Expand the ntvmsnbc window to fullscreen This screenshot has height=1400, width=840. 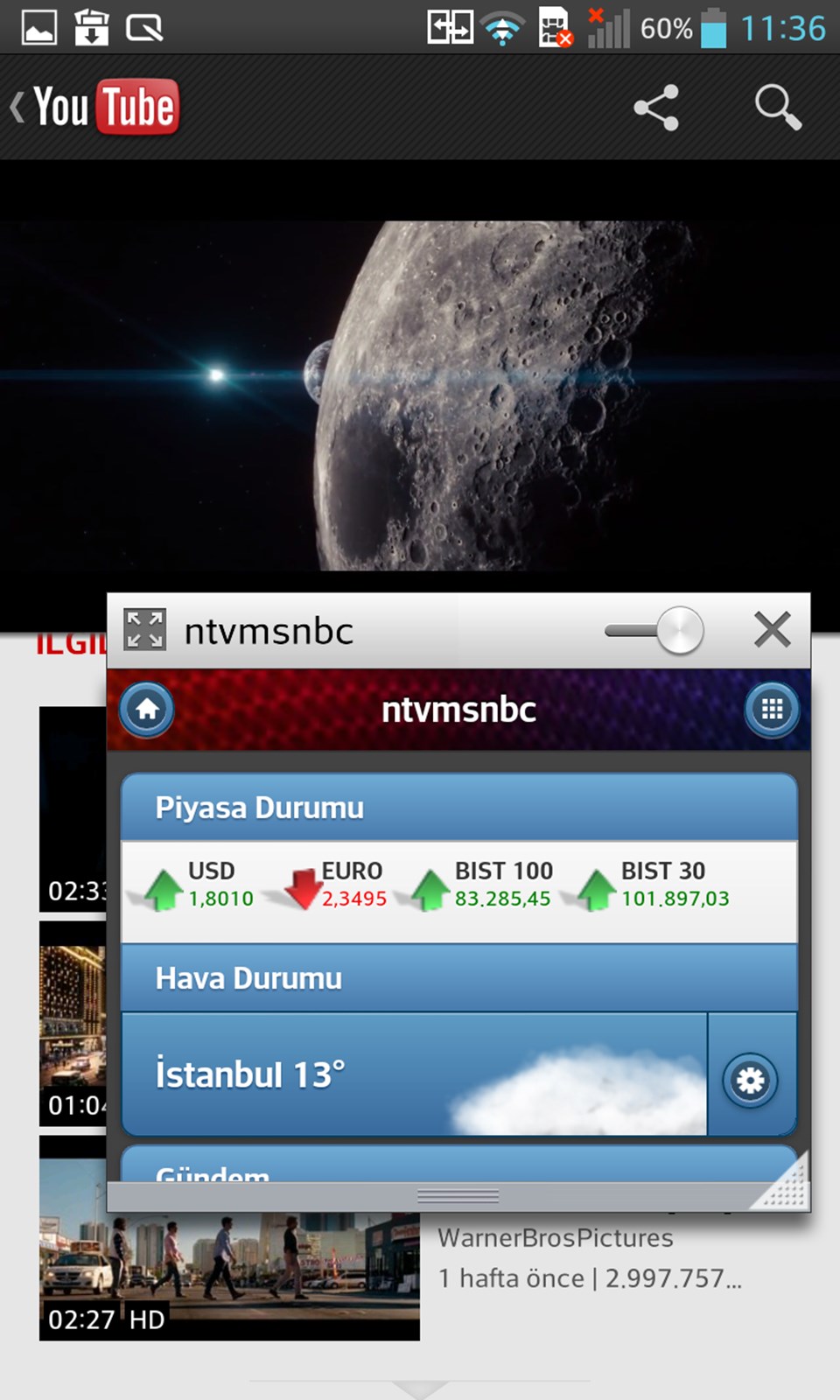144,629
